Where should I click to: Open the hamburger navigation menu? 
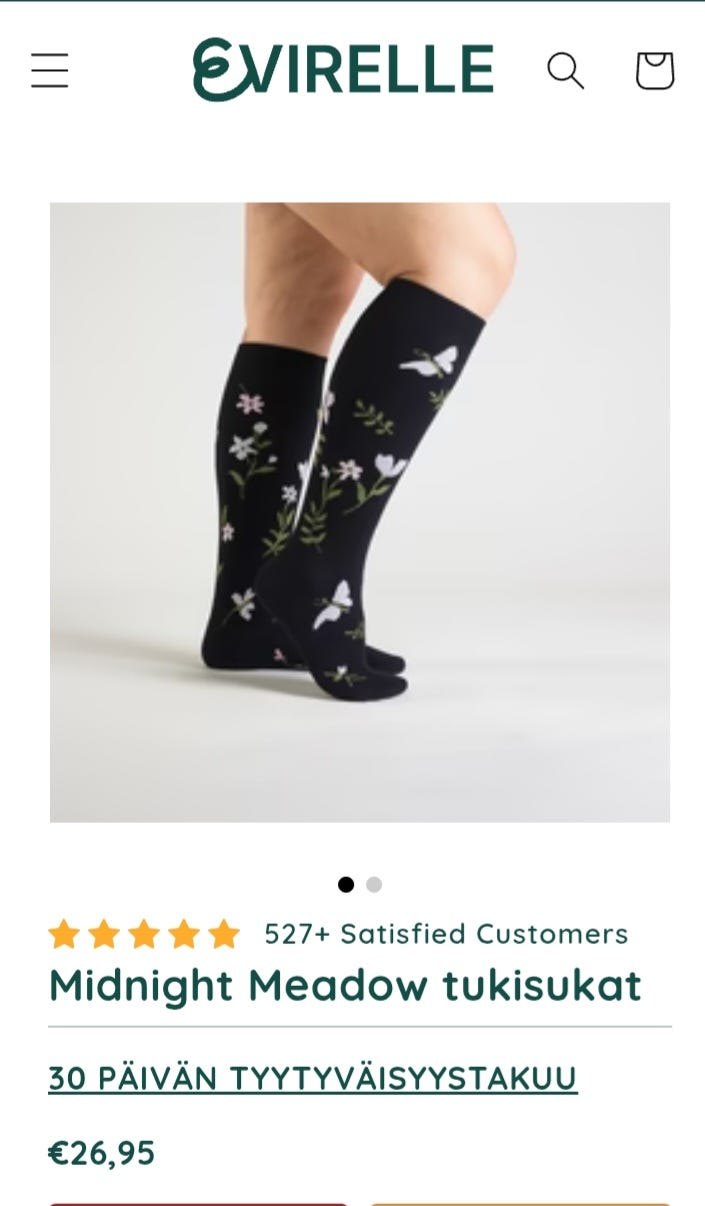tap(49, 71)
